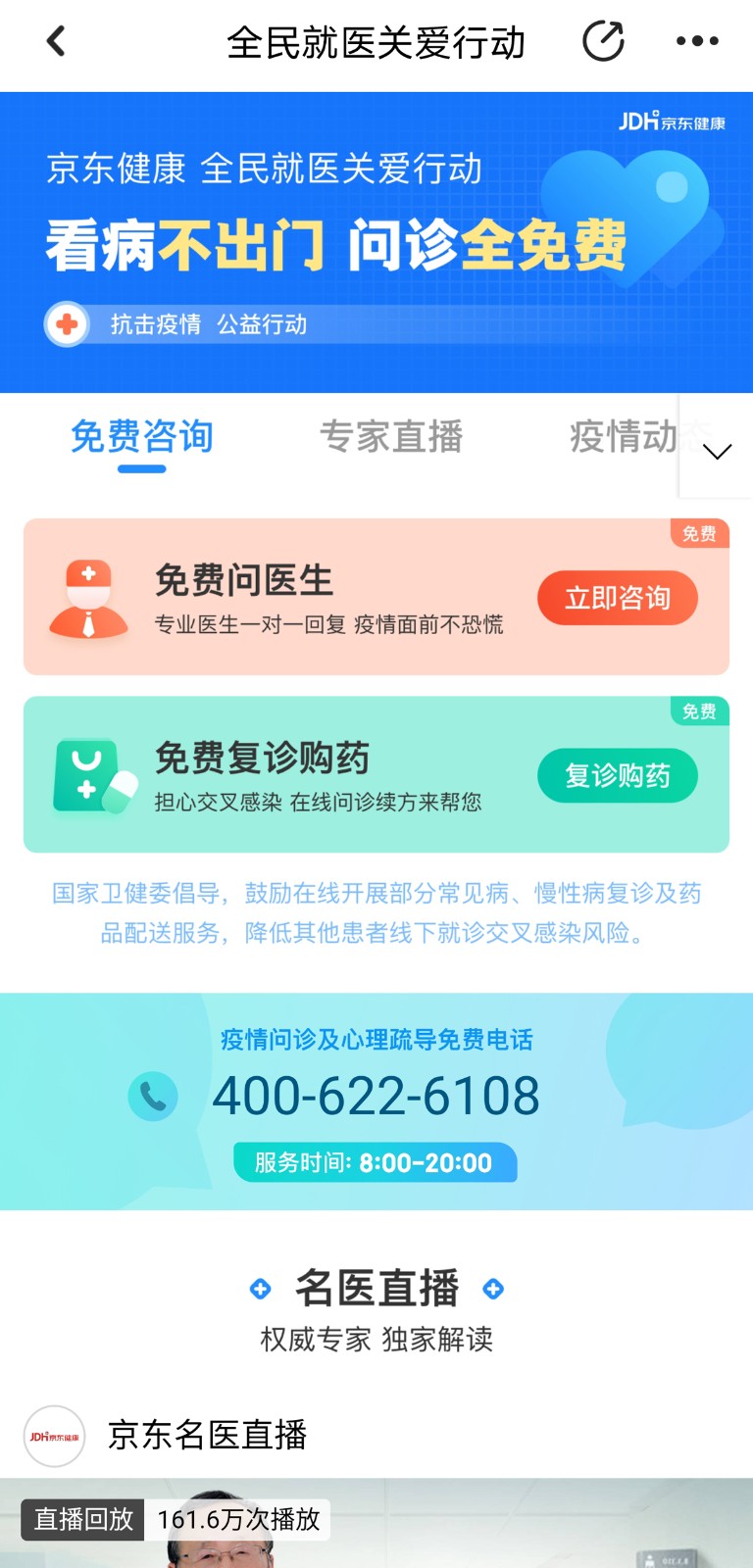Play the 直播回放 video
The image size is (753, 1568).
pos(376,1523)
